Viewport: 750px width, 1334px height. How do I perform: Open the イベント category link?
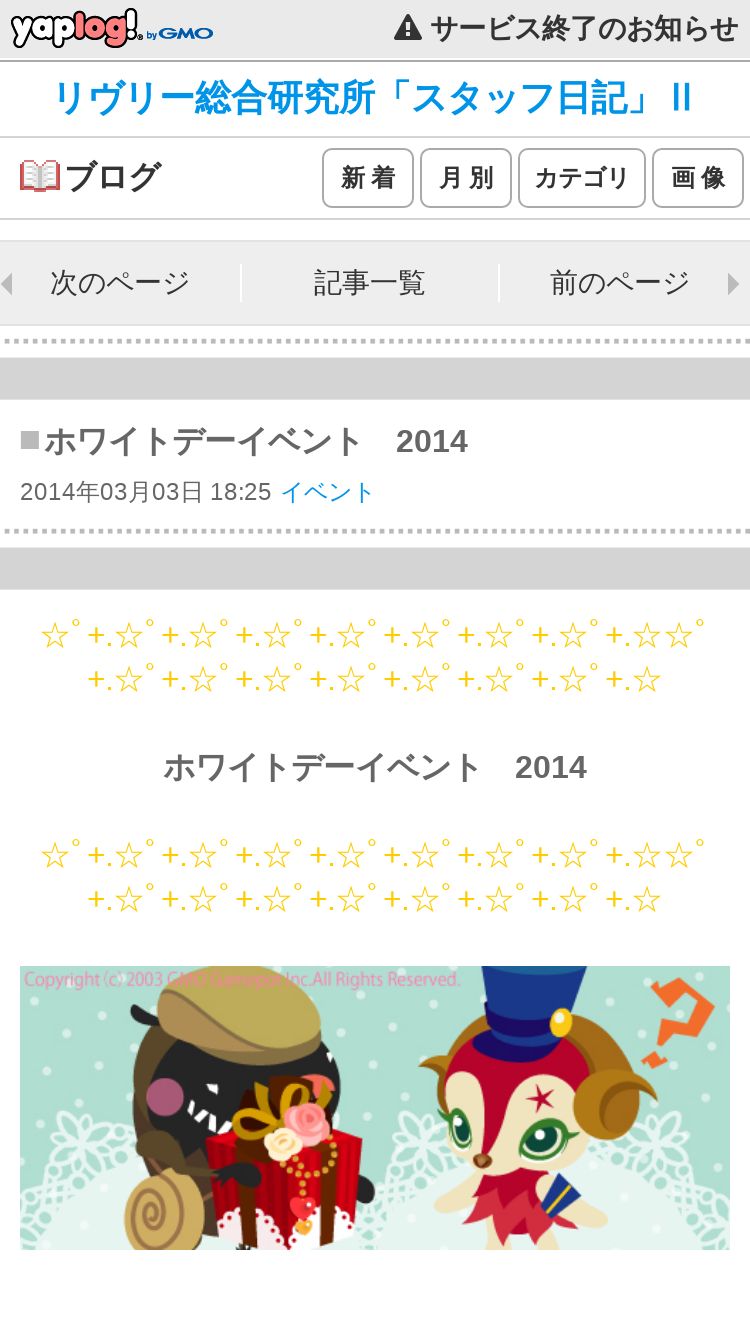click(327, 492)
